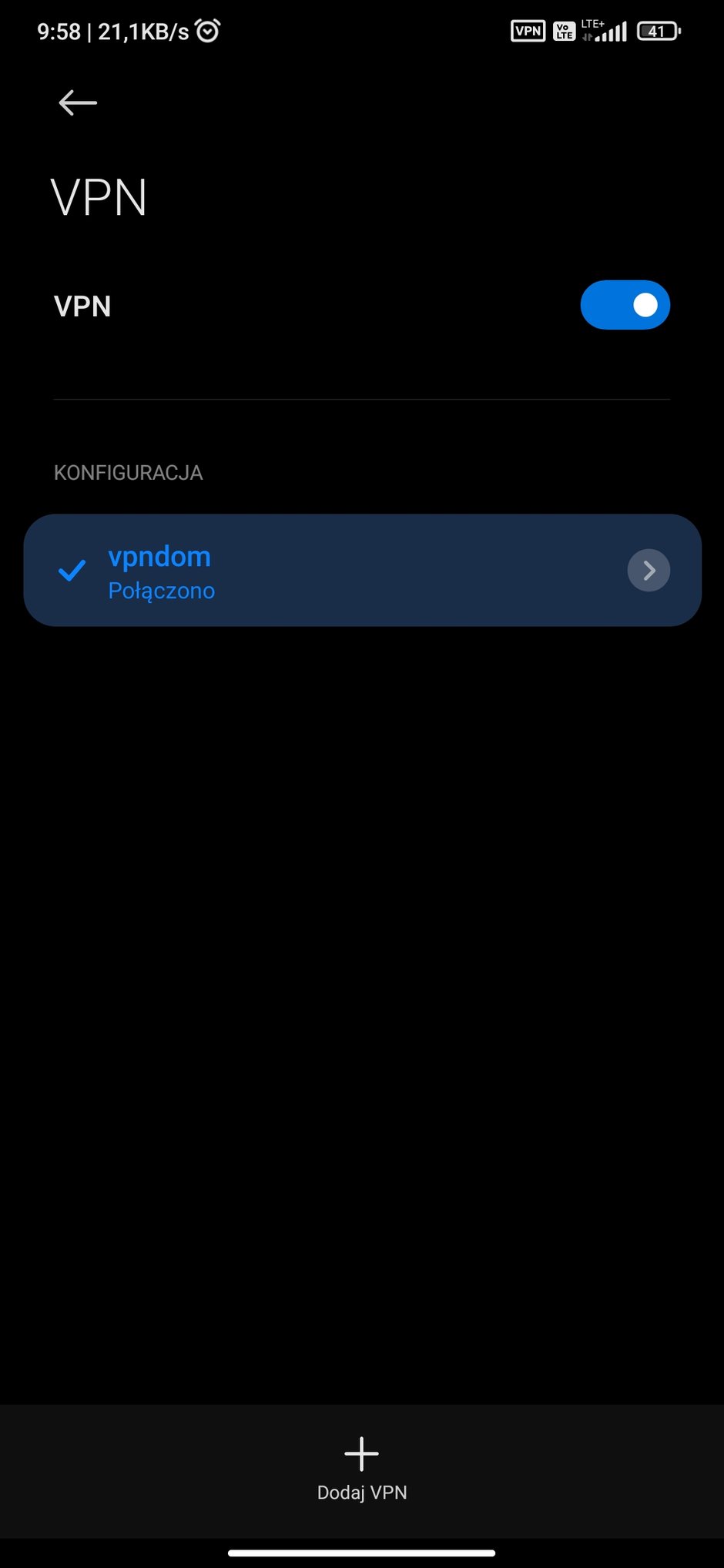Select the vpndom connected configuration
Screen dimensions: 724x1568
(x=362, y=570)
